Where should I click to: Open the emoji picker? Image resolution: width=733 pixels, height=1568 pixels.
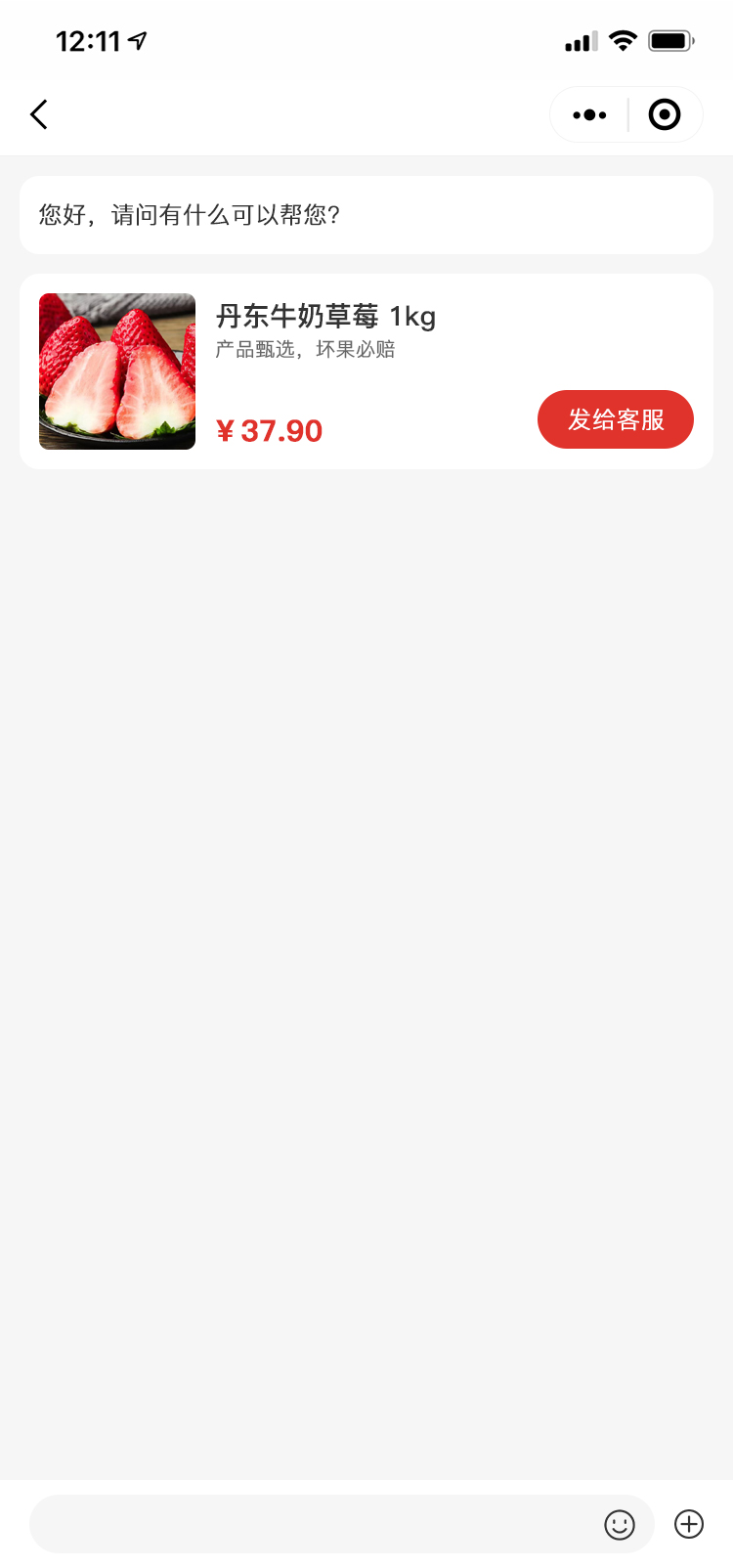pos(620,1524)
